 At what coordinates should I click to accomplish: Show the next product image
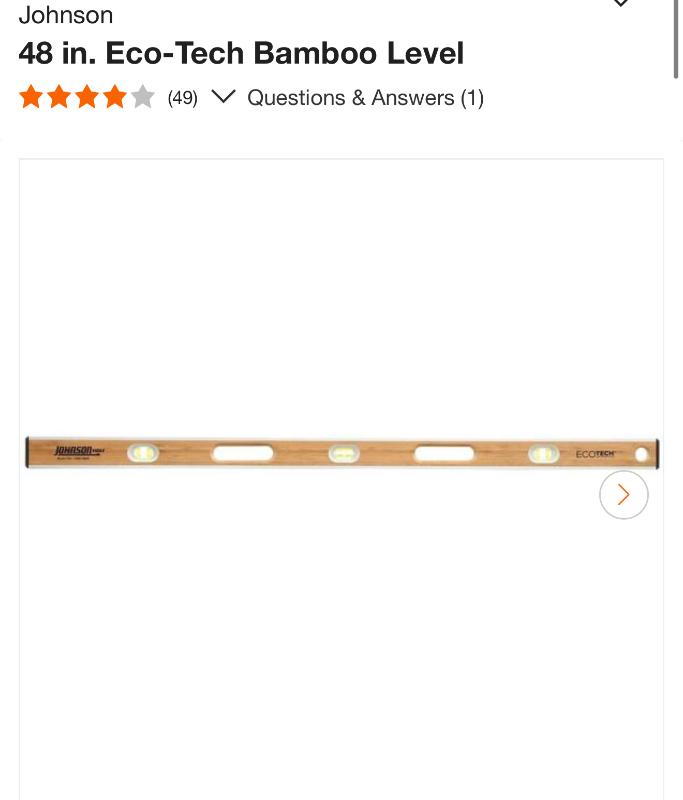623,495
